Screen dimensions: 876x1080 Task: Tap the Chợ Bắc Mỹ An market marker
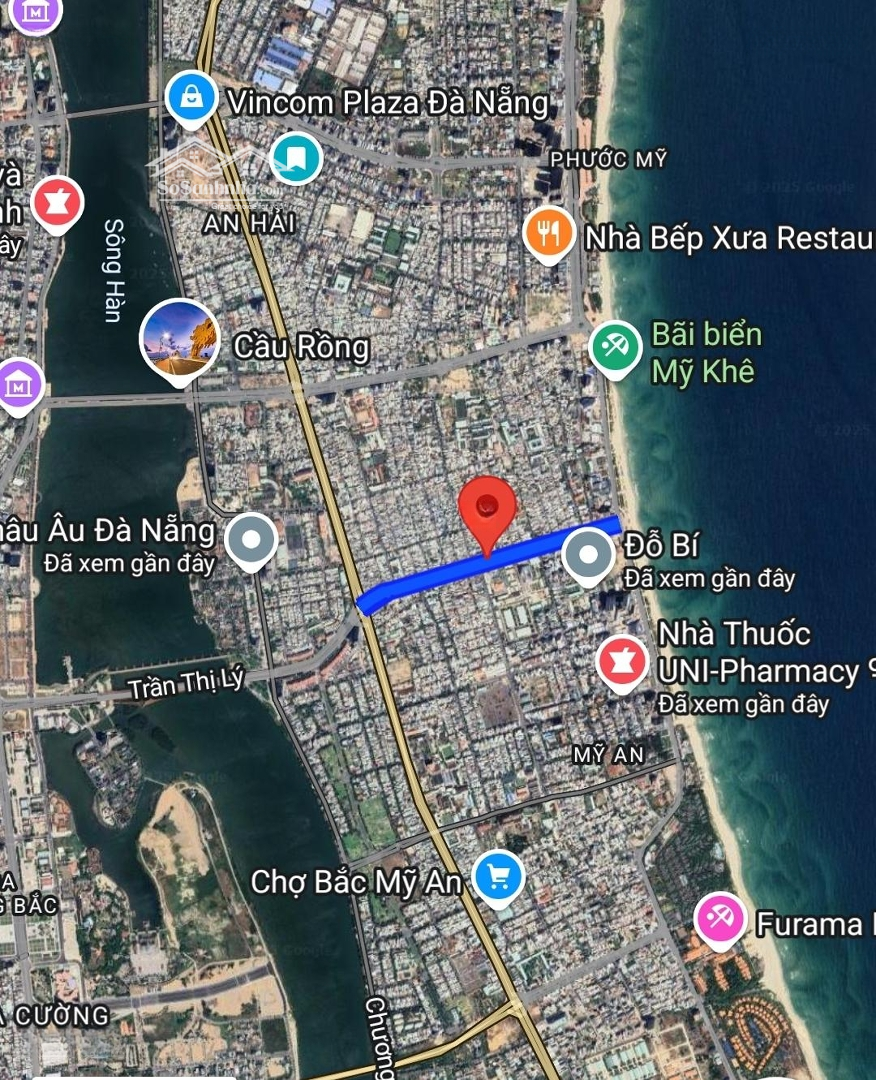(496, 878)
